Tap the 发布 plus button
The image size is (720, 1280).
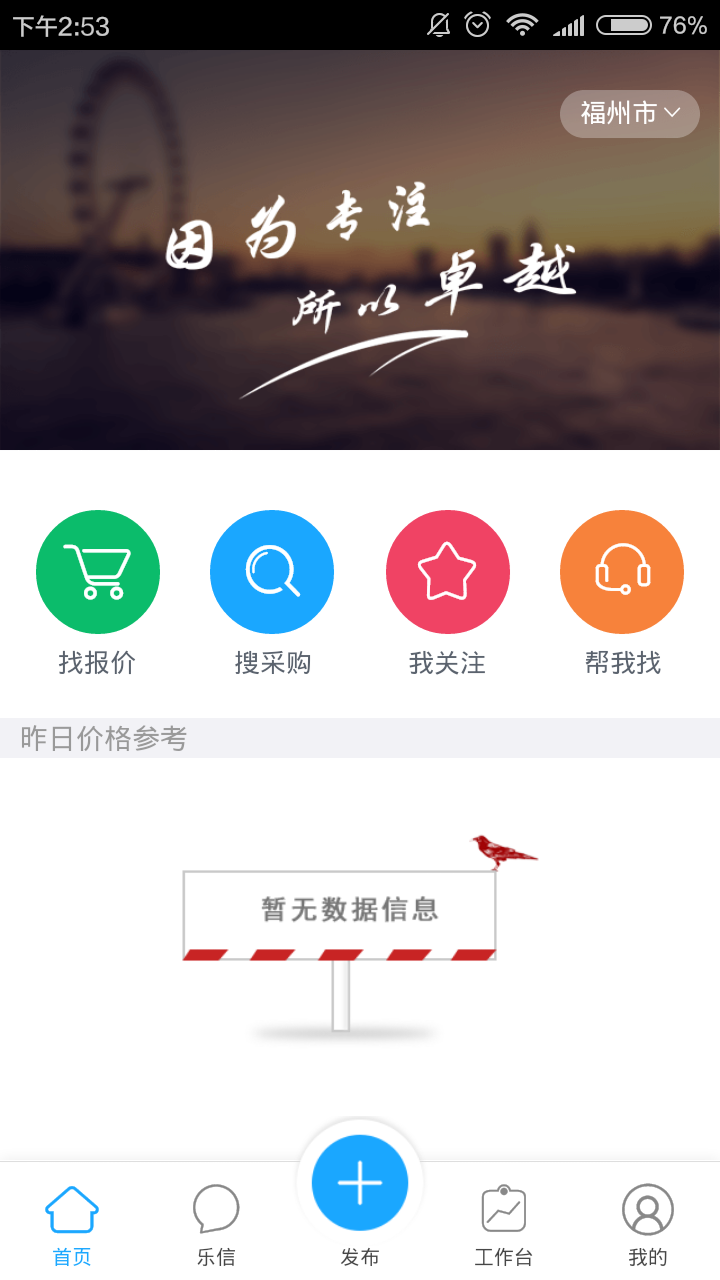click(x=360, y=1183)
